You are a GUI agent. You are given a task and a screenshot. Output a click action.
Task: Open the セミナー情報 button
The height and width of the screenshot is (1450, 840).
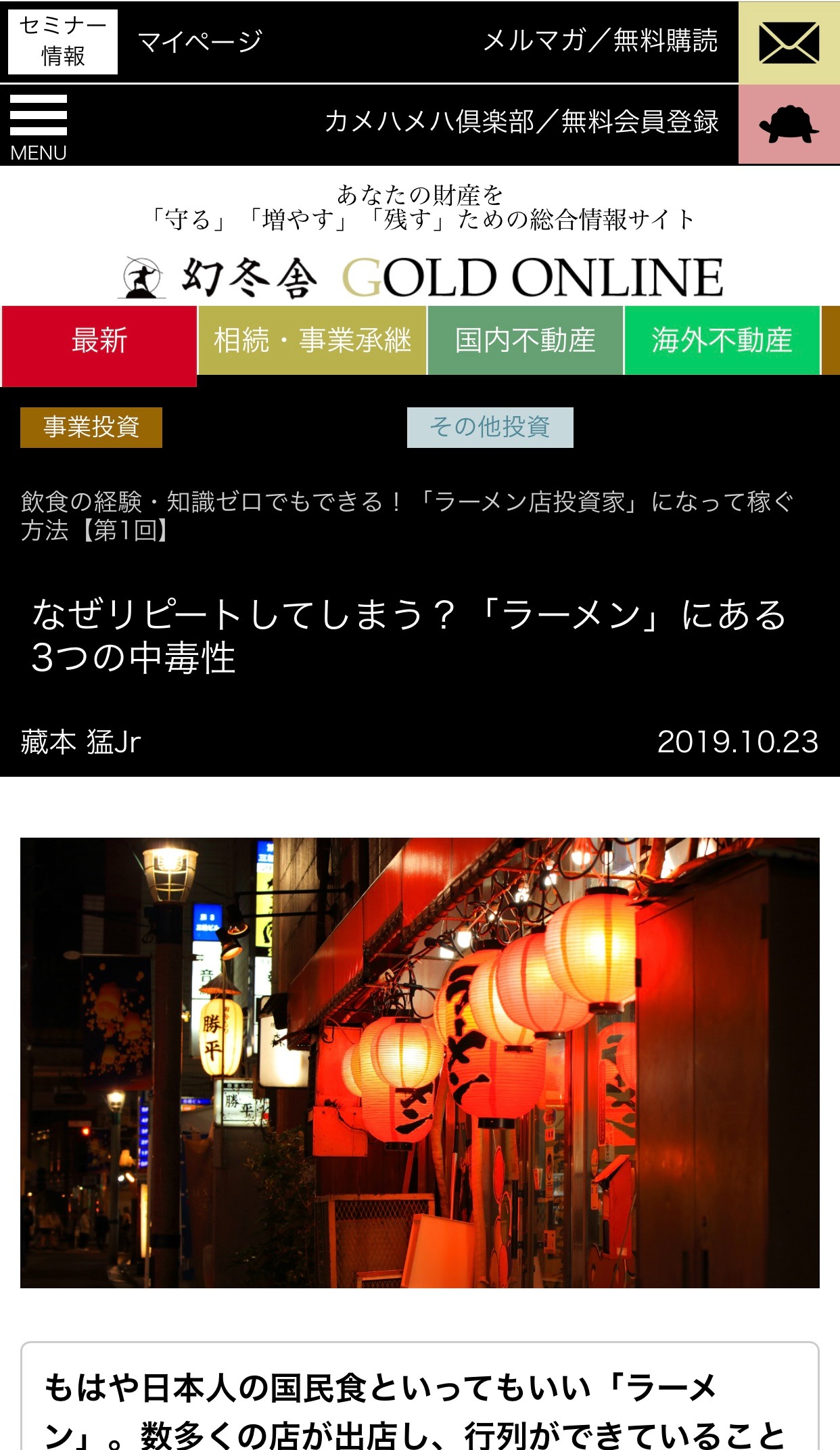[63, 41]
